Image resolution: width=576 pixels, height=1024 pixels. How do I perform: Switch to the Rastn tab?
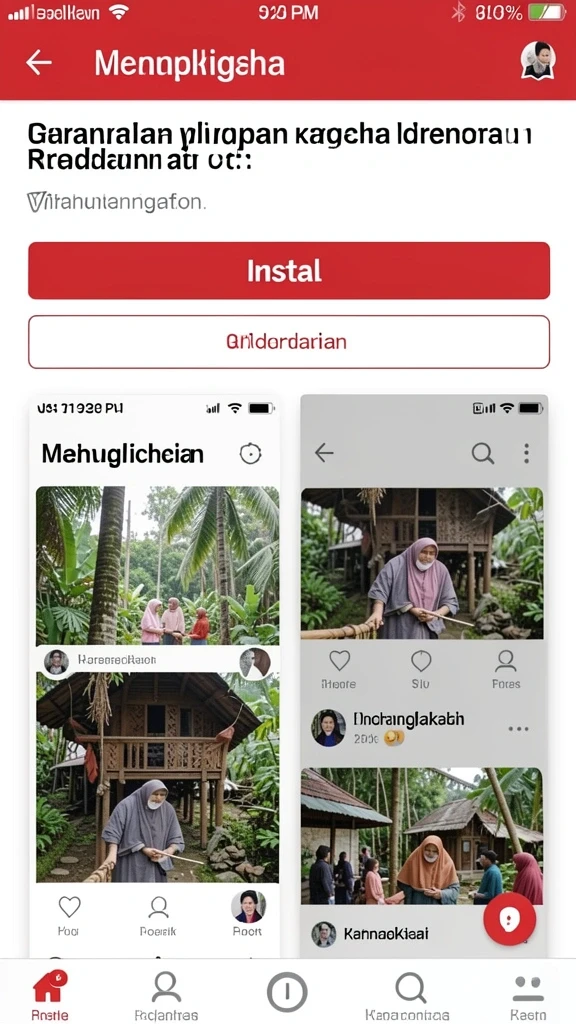(x=528, y=996)
